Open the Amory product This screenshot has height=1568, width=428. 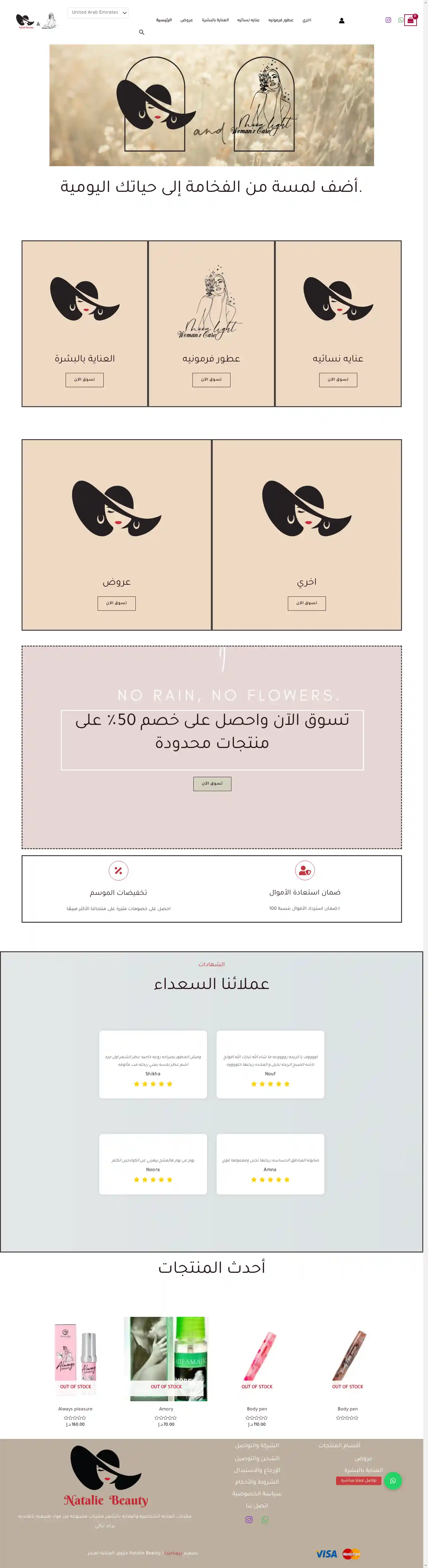coord(166,1409)
